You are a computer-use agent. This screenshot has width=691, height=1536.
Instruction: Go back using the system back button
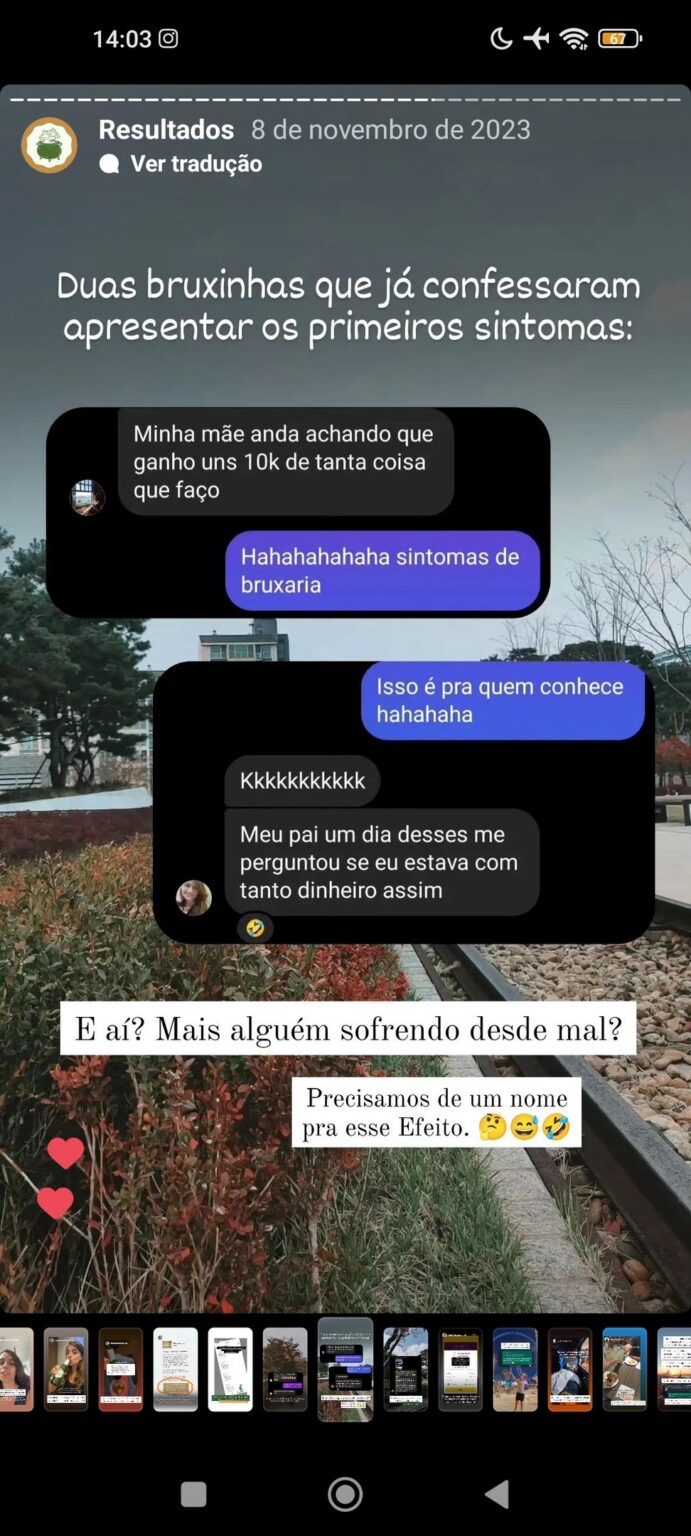coord(496,1494)
